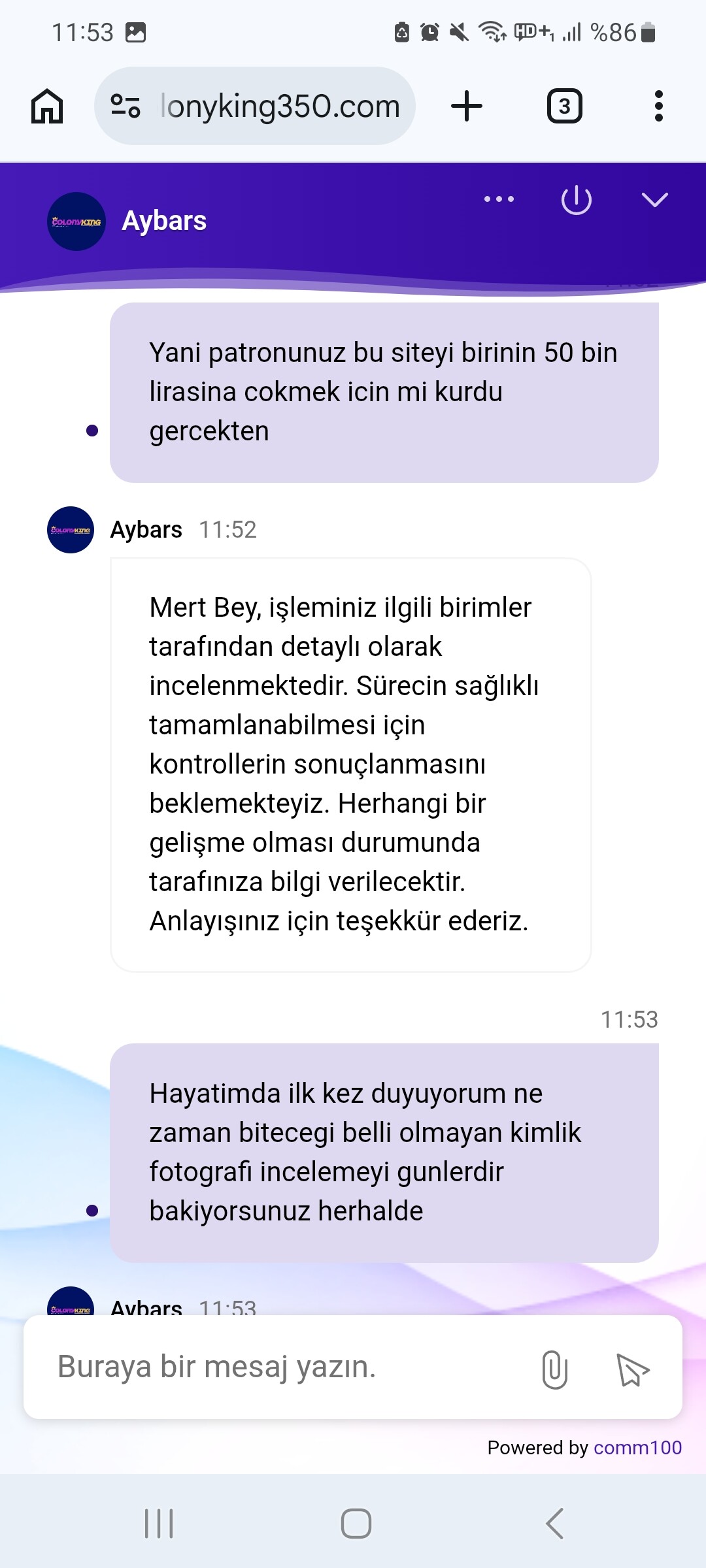Open the recent apps view
Screen dimensions: 706x1568
(x=159, y=1524)
